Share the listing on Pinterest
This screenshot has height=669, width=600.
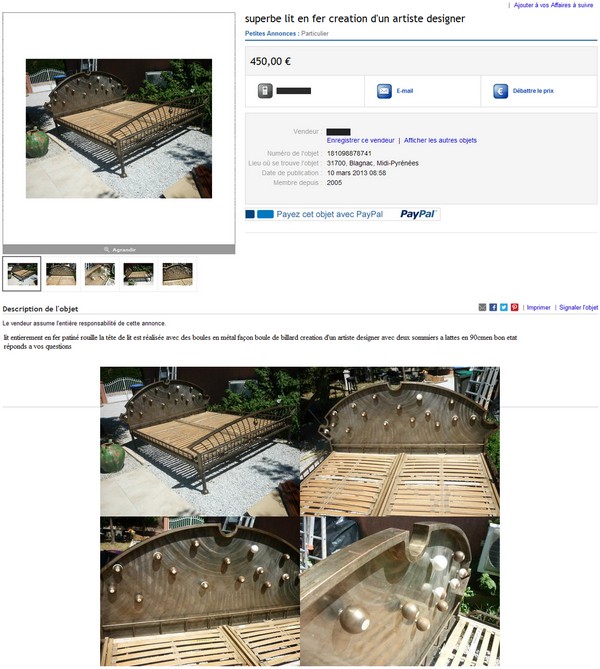coord(514,307)
